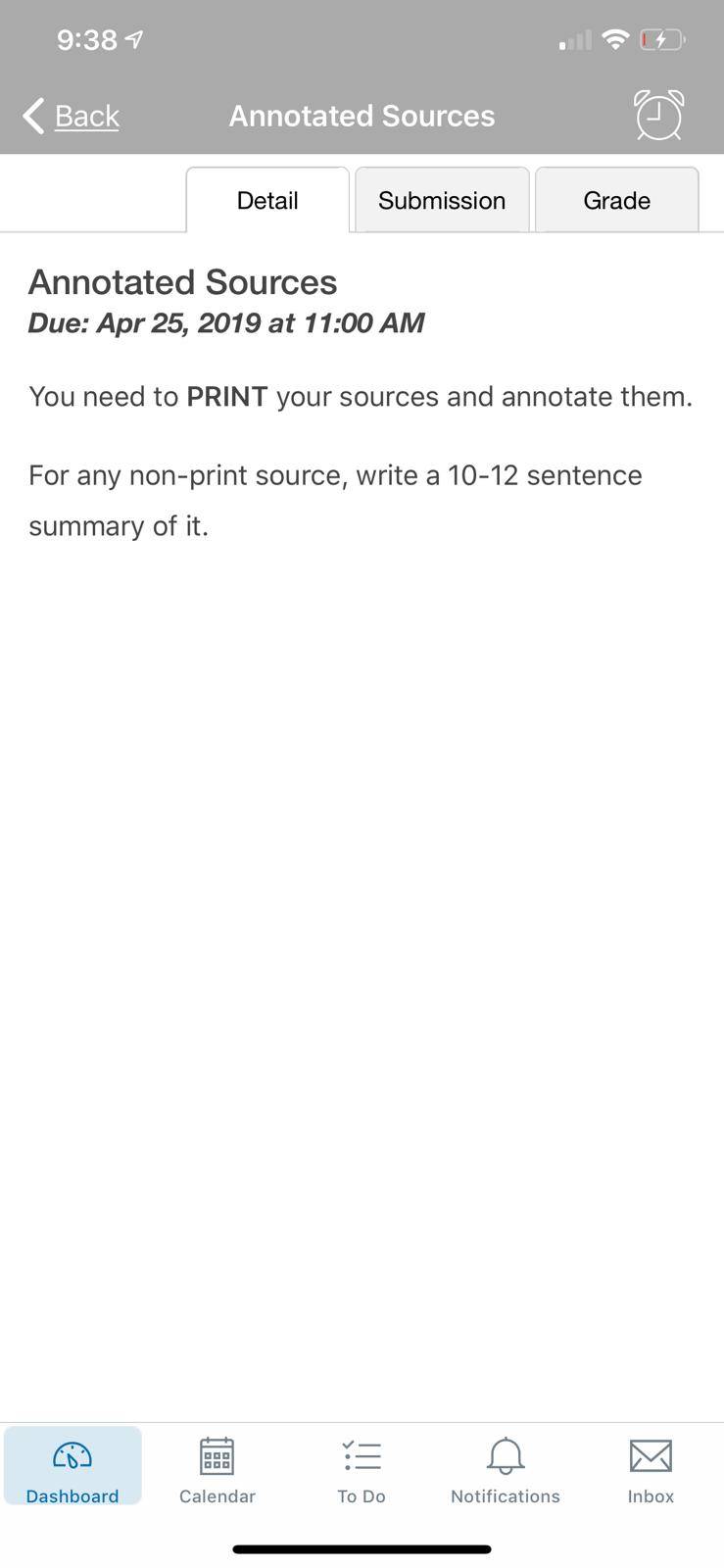Open Dashboard in the bottom bar

coord(72,1467)
